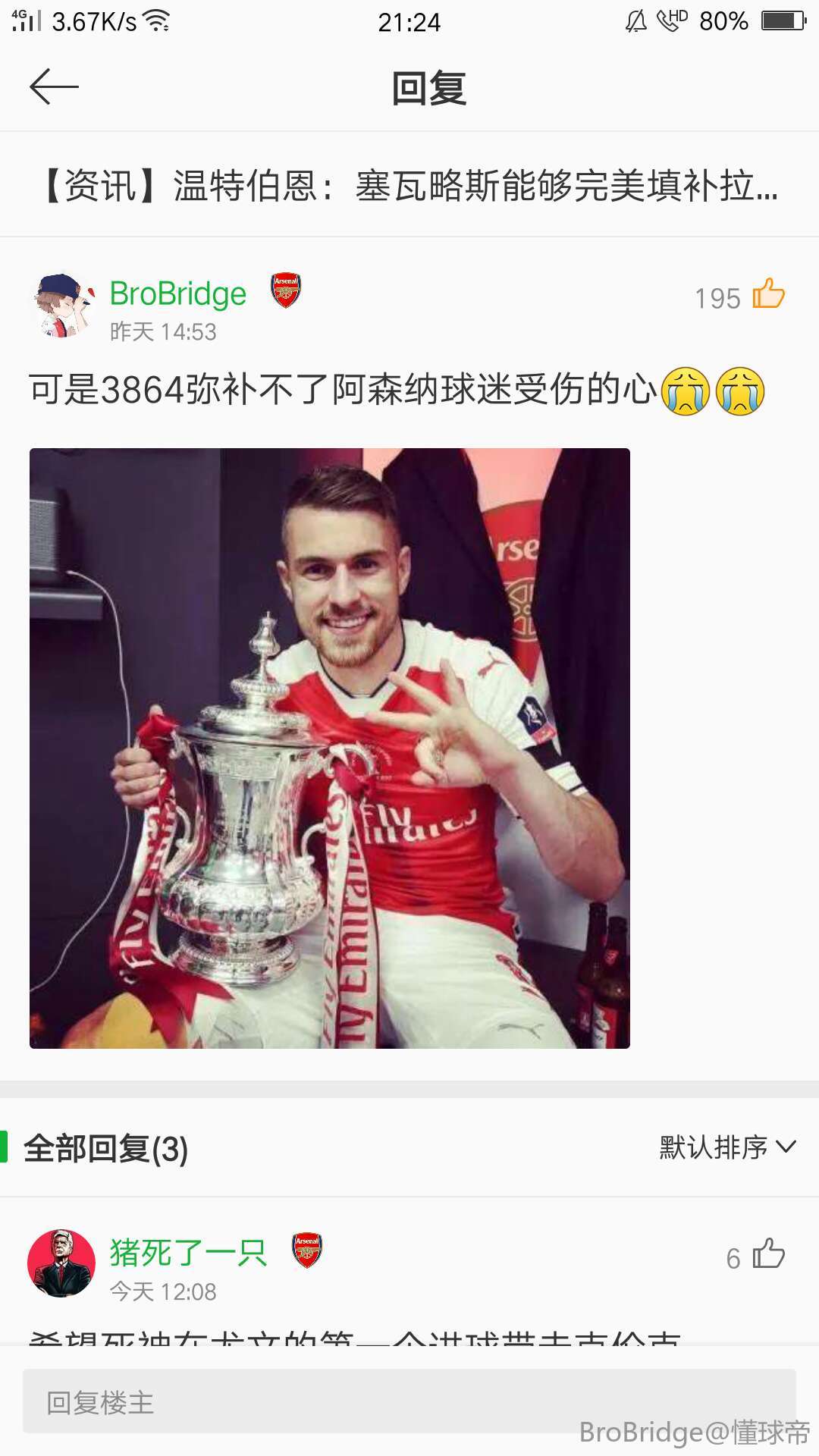This screenshot has width=819, height=1456.
Task: View BroBridge's username profile
Action: pos(178,293)
